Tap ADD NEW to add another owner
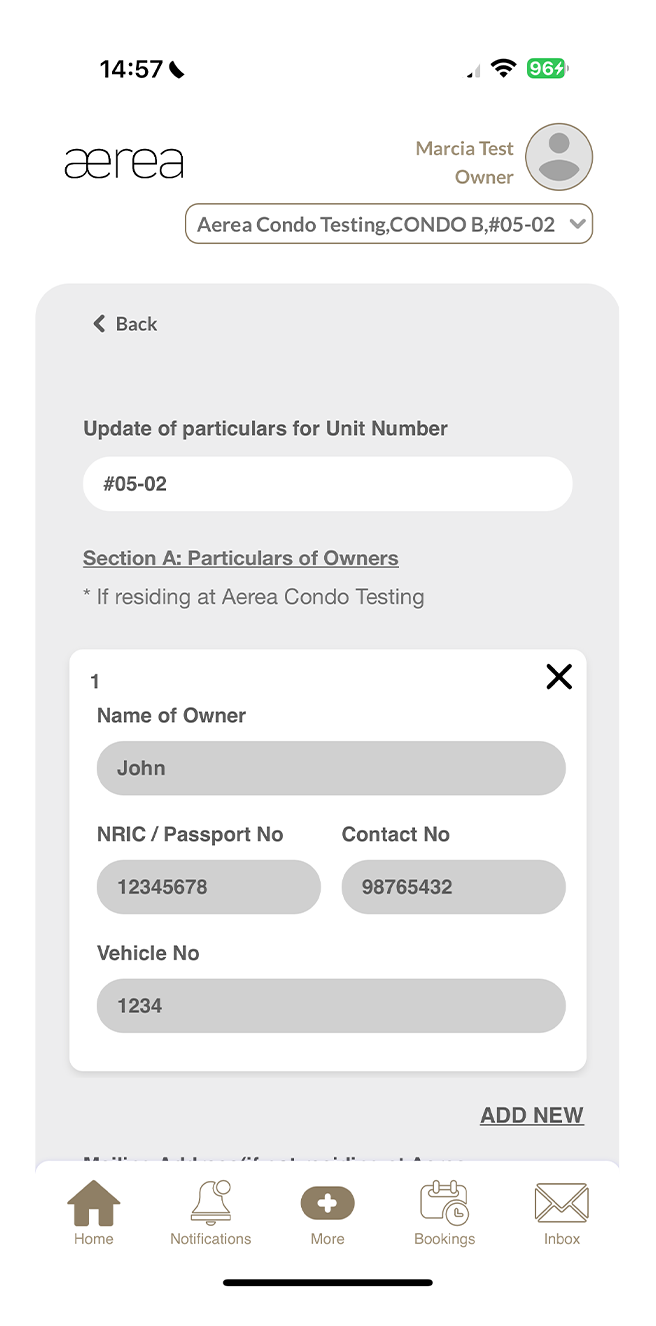 tap(531, 1115)
